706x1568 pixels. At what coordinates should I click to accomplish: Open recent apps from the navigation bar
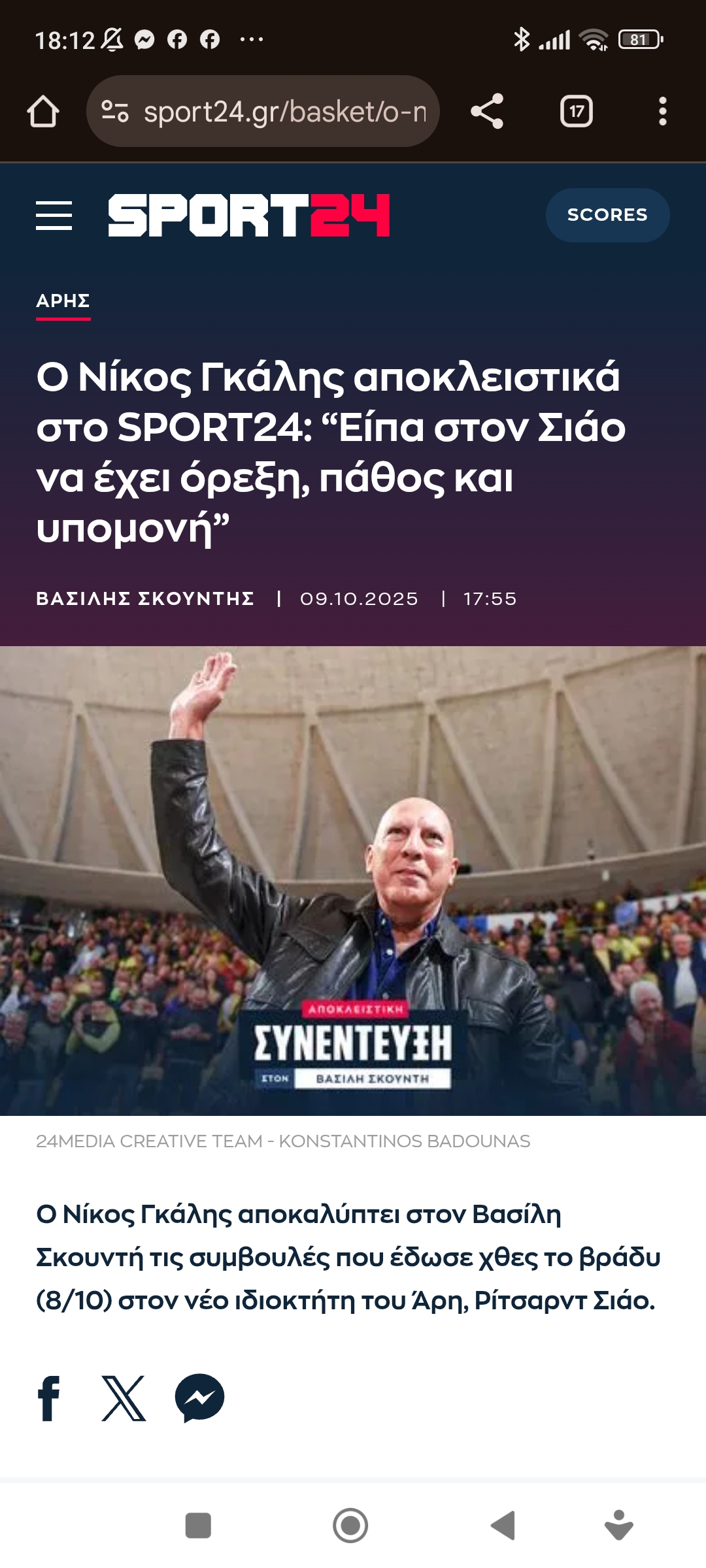coord(198,1526)
